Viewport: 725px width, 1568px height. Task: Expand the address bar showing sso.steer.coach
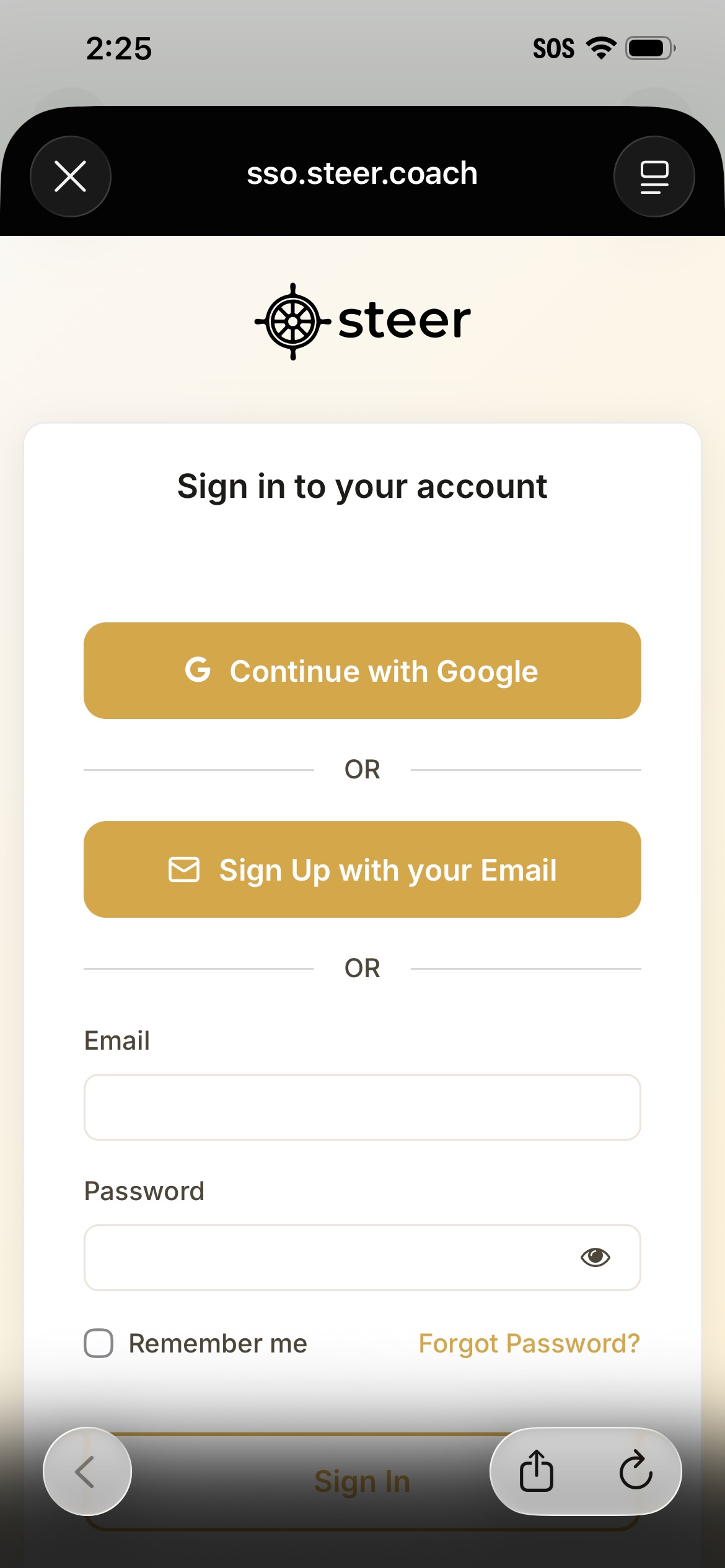tap(362, 173)
